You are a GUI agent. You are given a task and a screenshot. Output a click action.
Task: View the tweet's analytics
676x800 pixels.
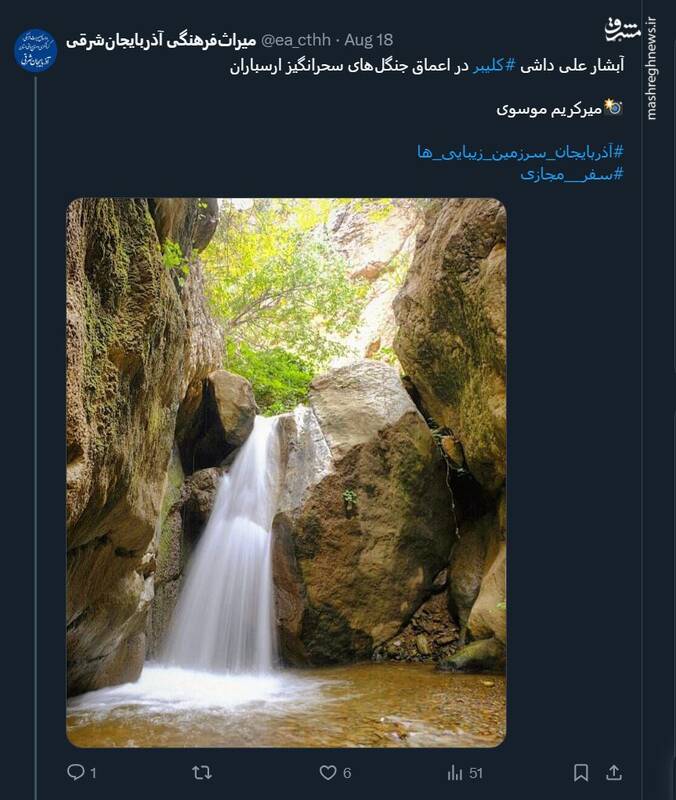[455, 772]
